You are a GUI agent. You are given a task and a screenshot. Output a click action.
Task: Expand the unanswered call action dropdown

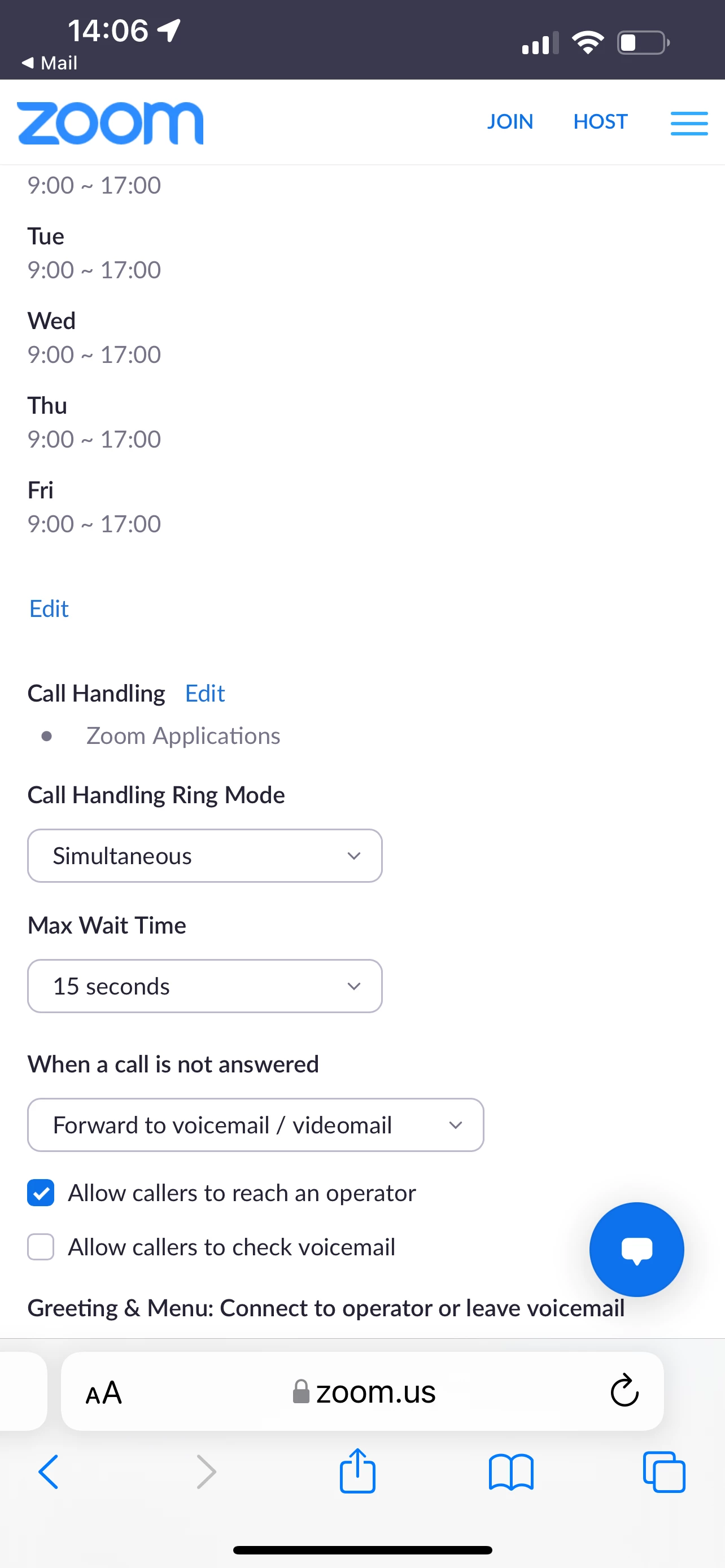[255, 1125]
